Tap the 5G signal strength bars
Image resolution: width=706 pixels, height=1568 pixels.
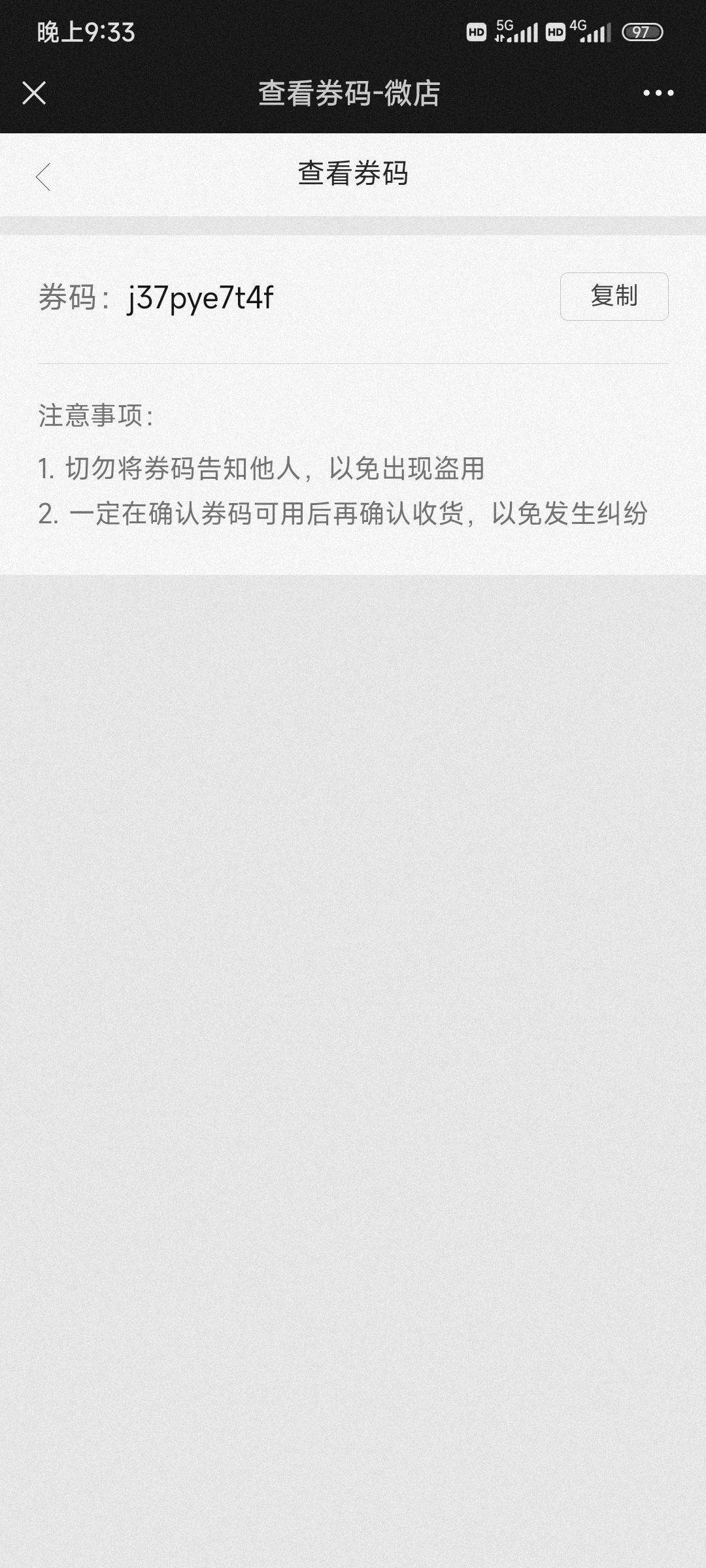click(x=523, y=32)
